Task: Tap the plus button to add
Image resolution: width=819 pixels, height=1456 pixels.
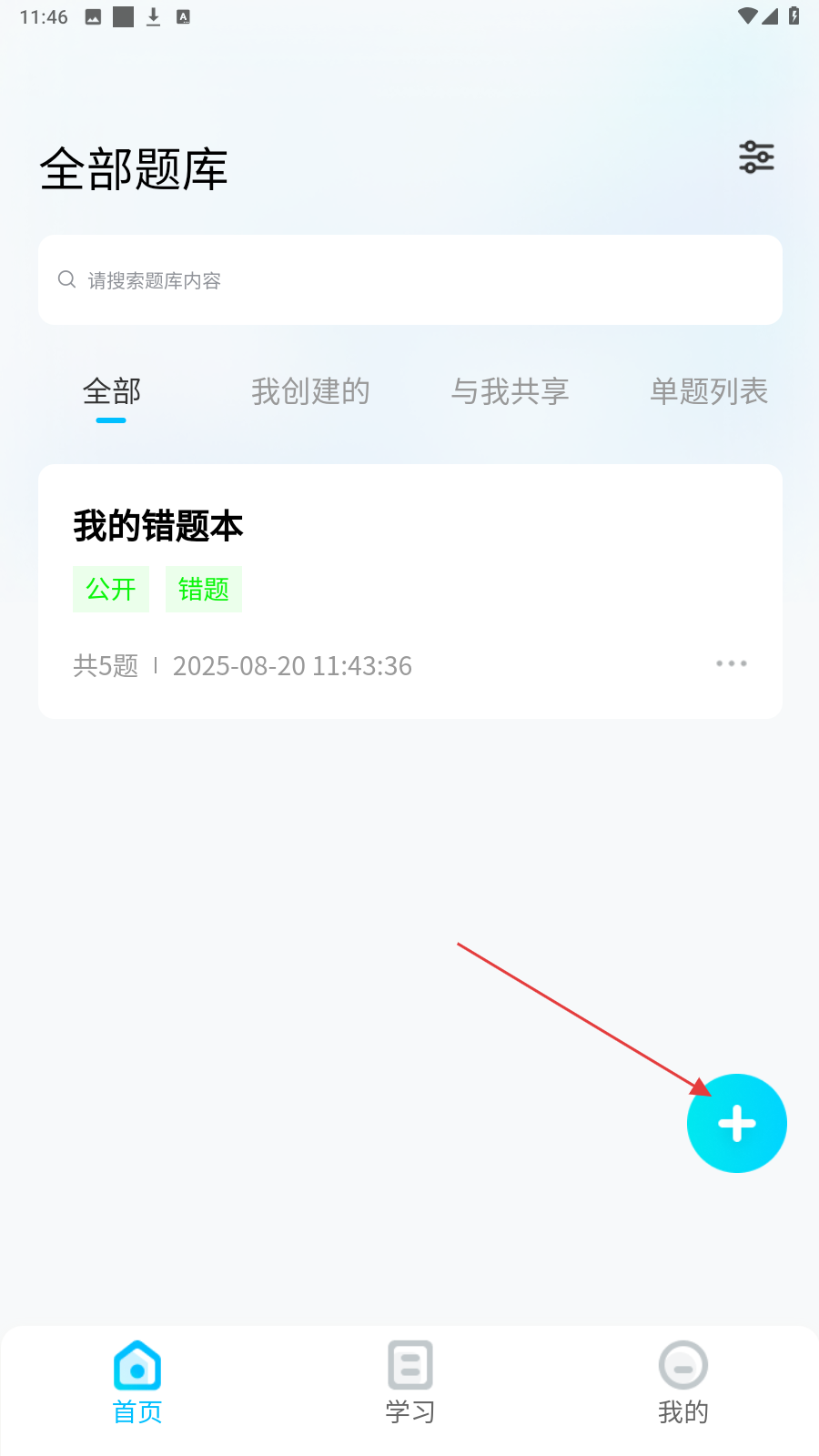Action: click(736, 1124)
